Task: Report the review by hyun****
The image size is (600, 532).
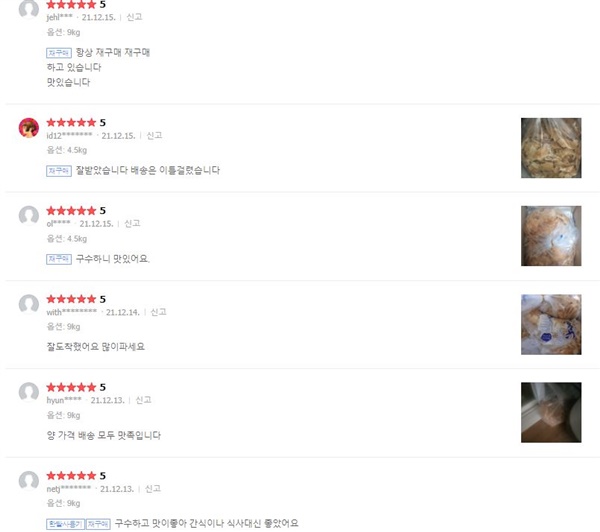Action: pyautogui.click(x=143, y=400)
